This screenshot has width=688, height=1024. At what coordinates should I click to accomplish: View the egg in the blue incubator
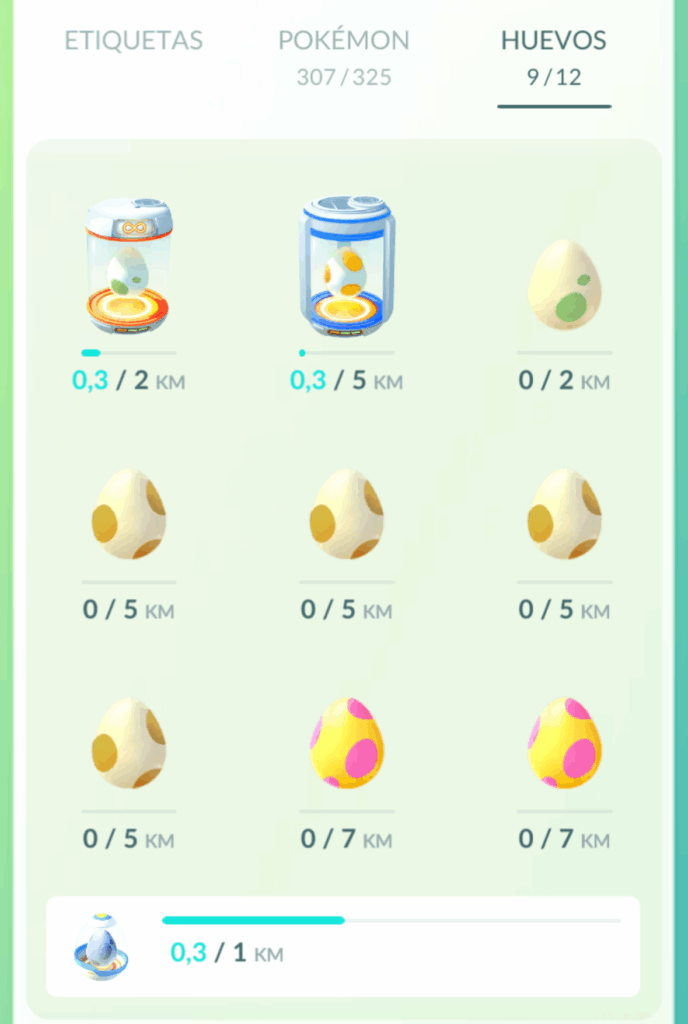point(347,266)
